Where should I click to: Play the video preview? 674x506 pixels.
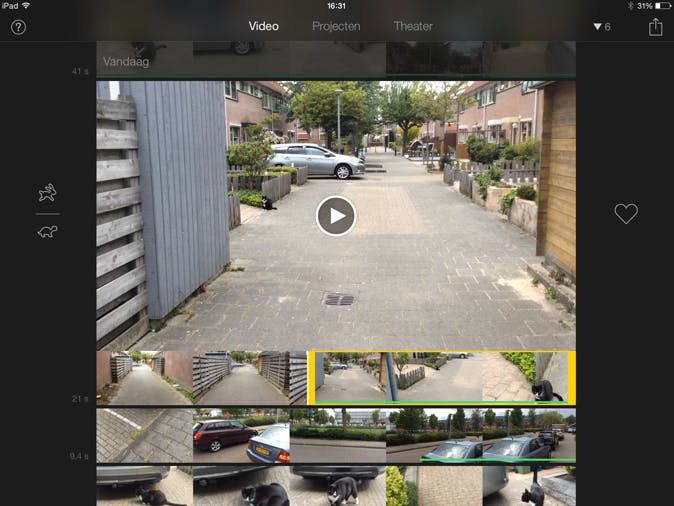(x=336, y=216)
